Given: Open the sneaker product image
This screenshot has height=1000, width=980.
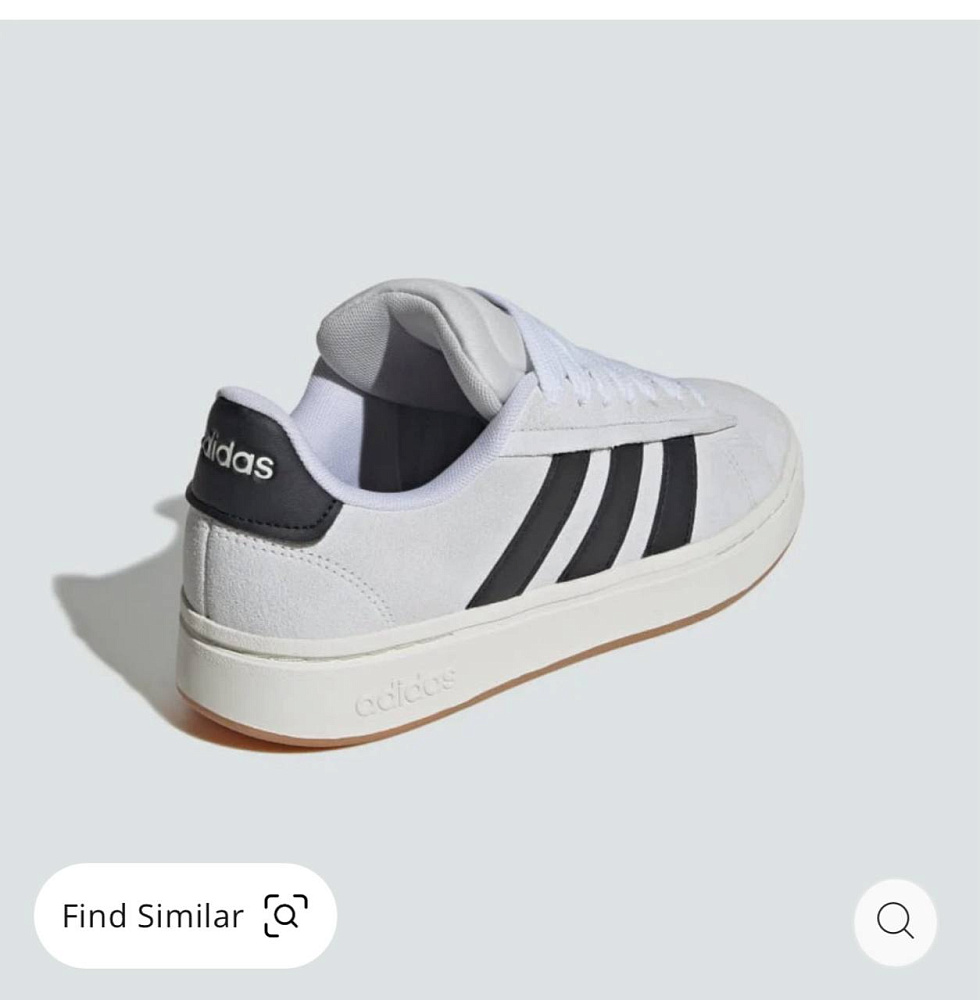Looking at the screenshot, I should (490, 510).
